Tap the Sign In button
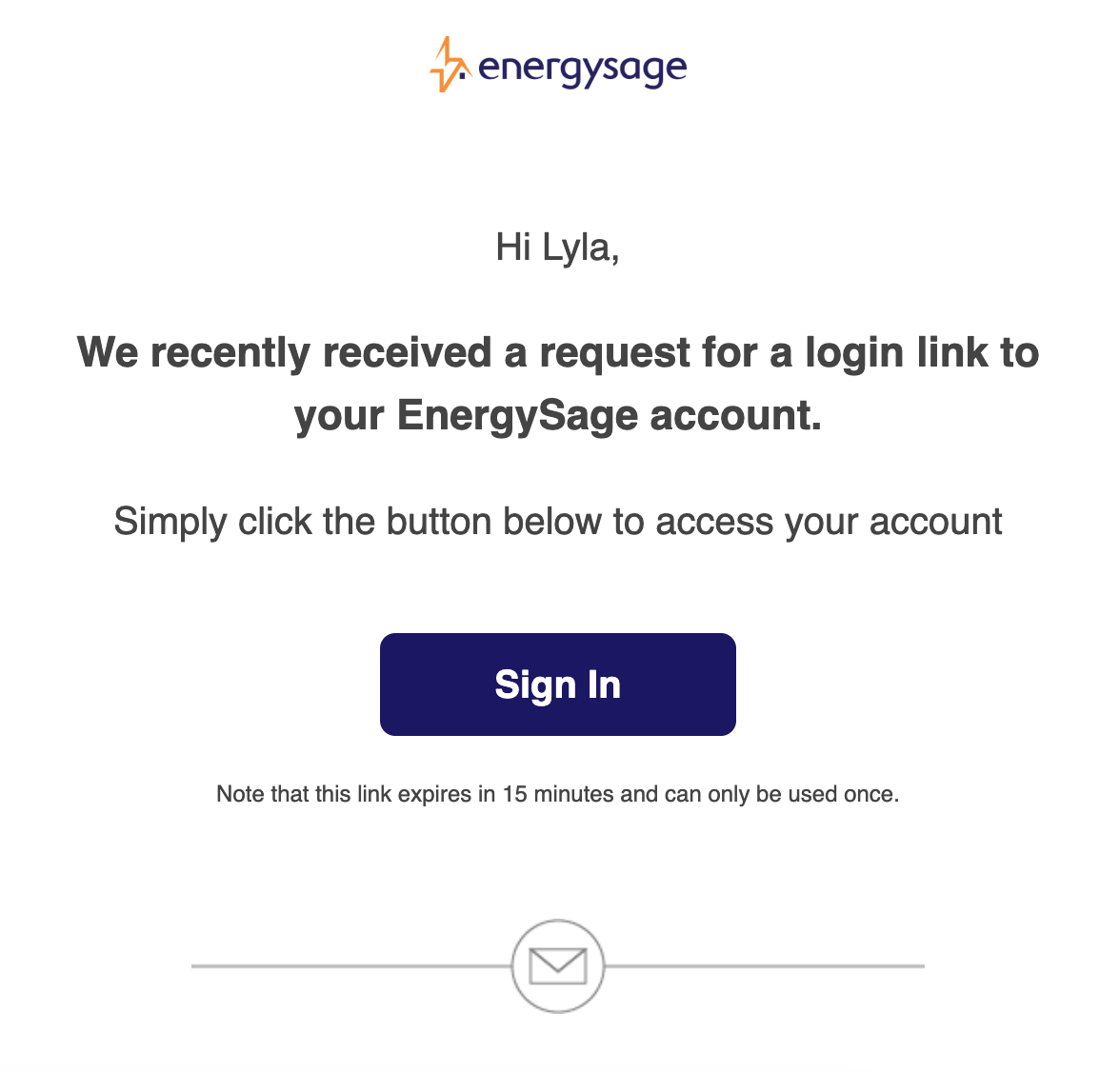This screenshot has height=1072, width=1120. (557, 685)
